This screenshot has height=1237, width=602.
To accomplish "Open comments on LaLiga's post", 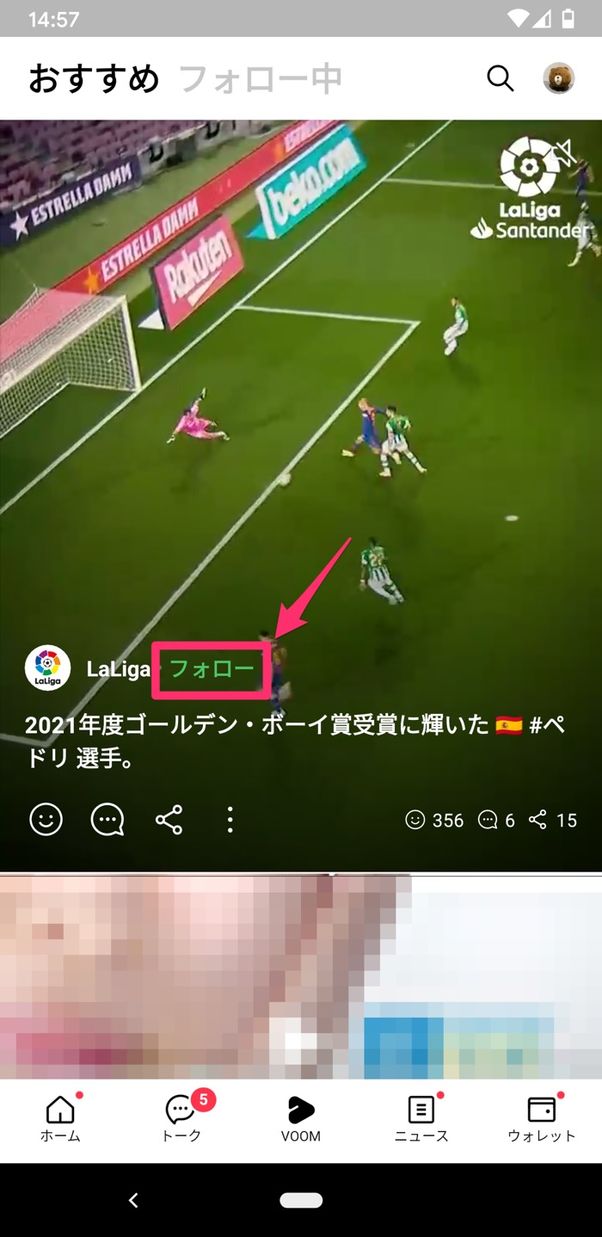I will click(x=108, y=820).
